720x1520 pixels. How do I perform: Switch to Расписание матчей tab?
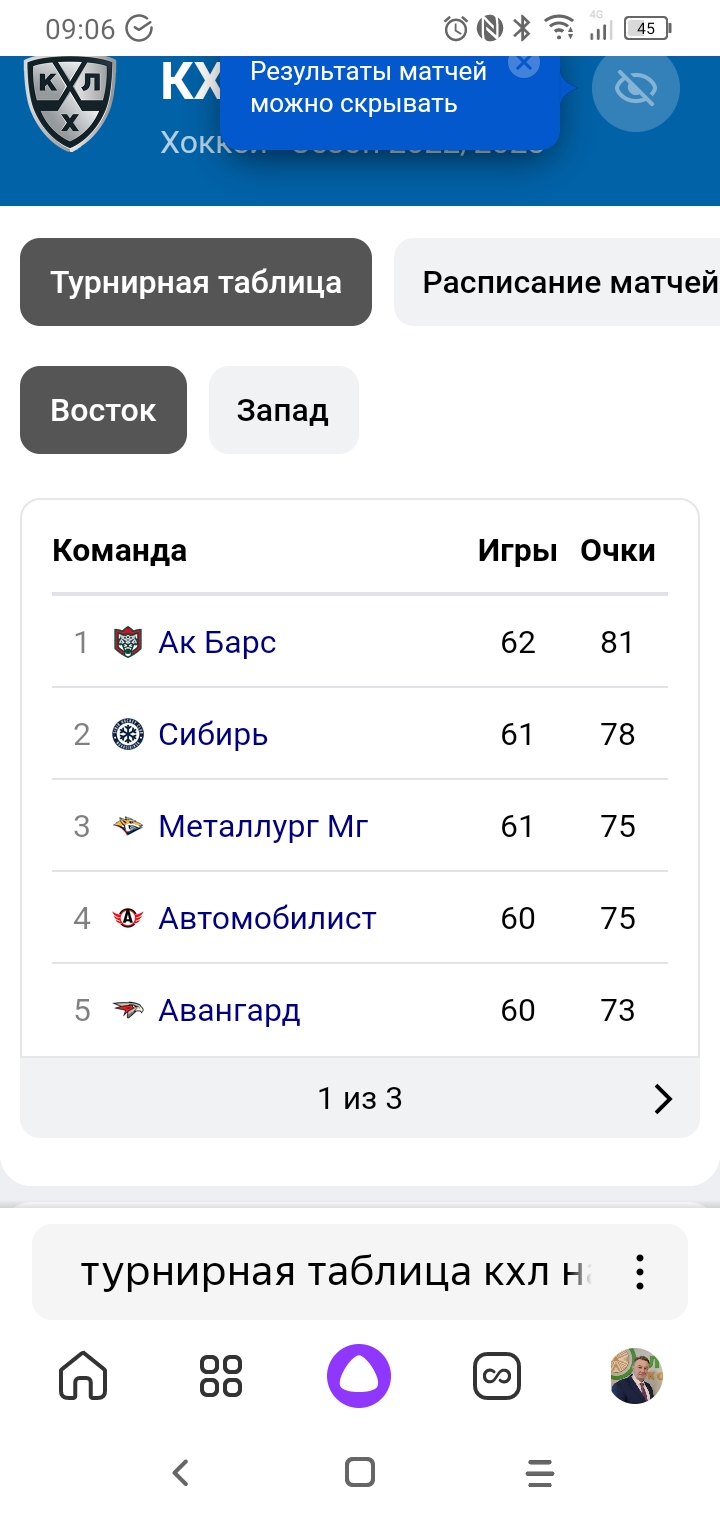[569, 282]
